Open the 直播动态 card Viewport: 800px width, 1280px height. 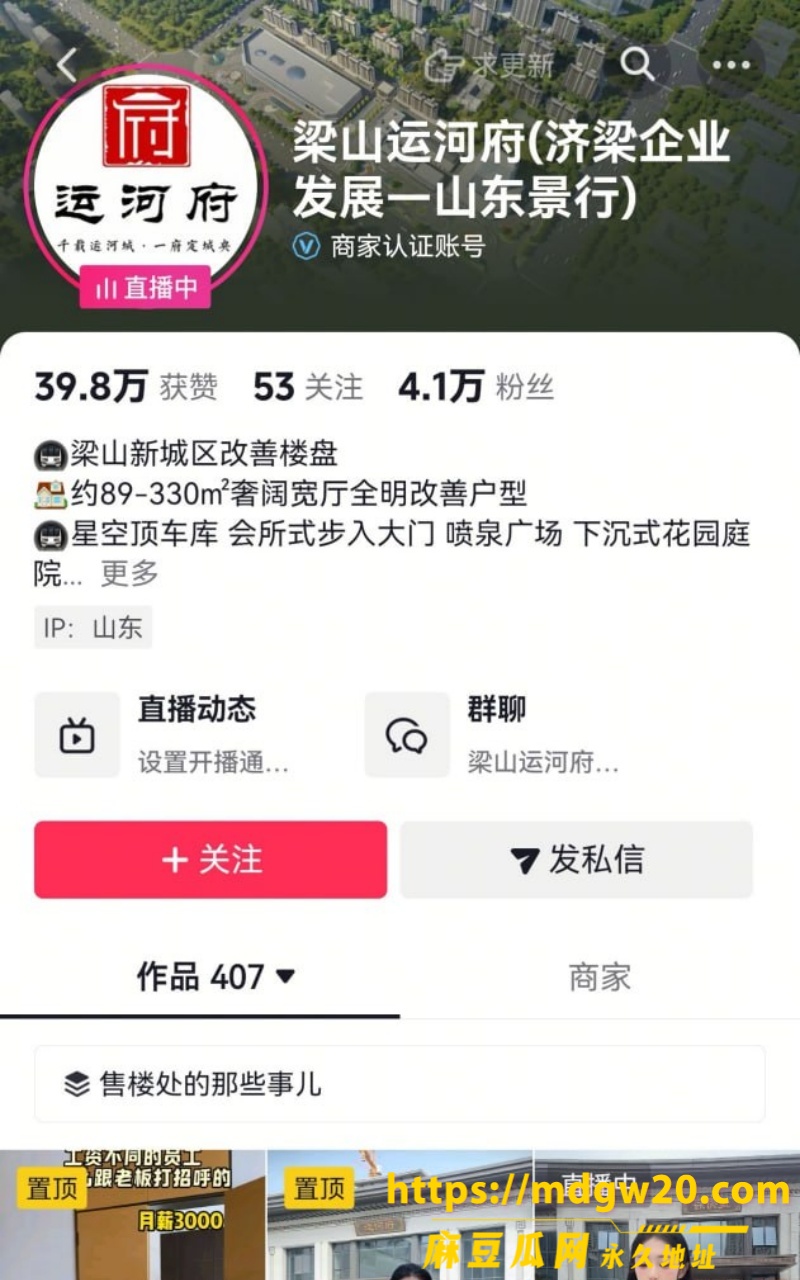click(x=179, y=734)
